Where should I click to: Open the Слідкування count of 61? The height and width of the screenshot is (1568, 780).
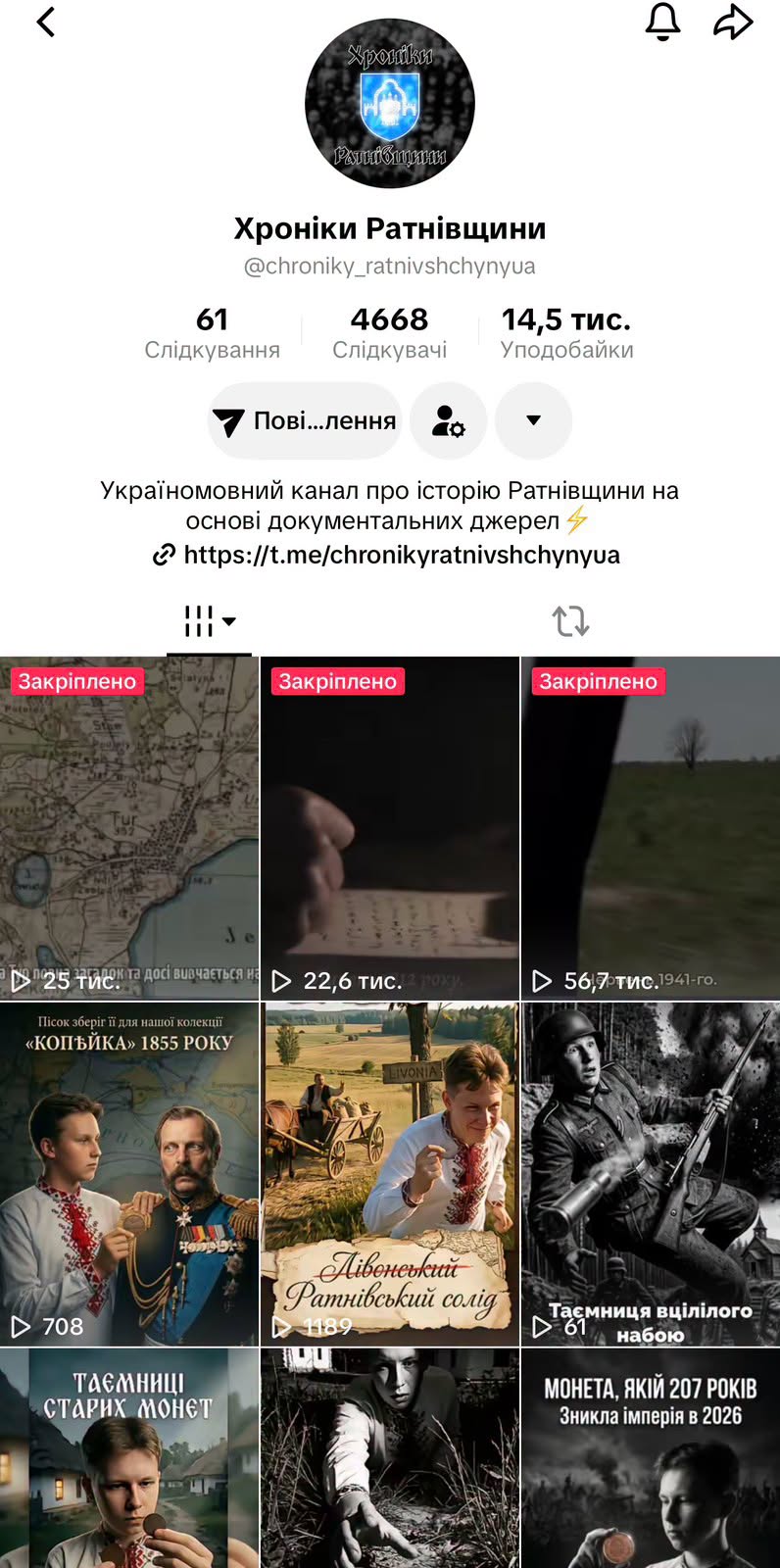[212, 333]
